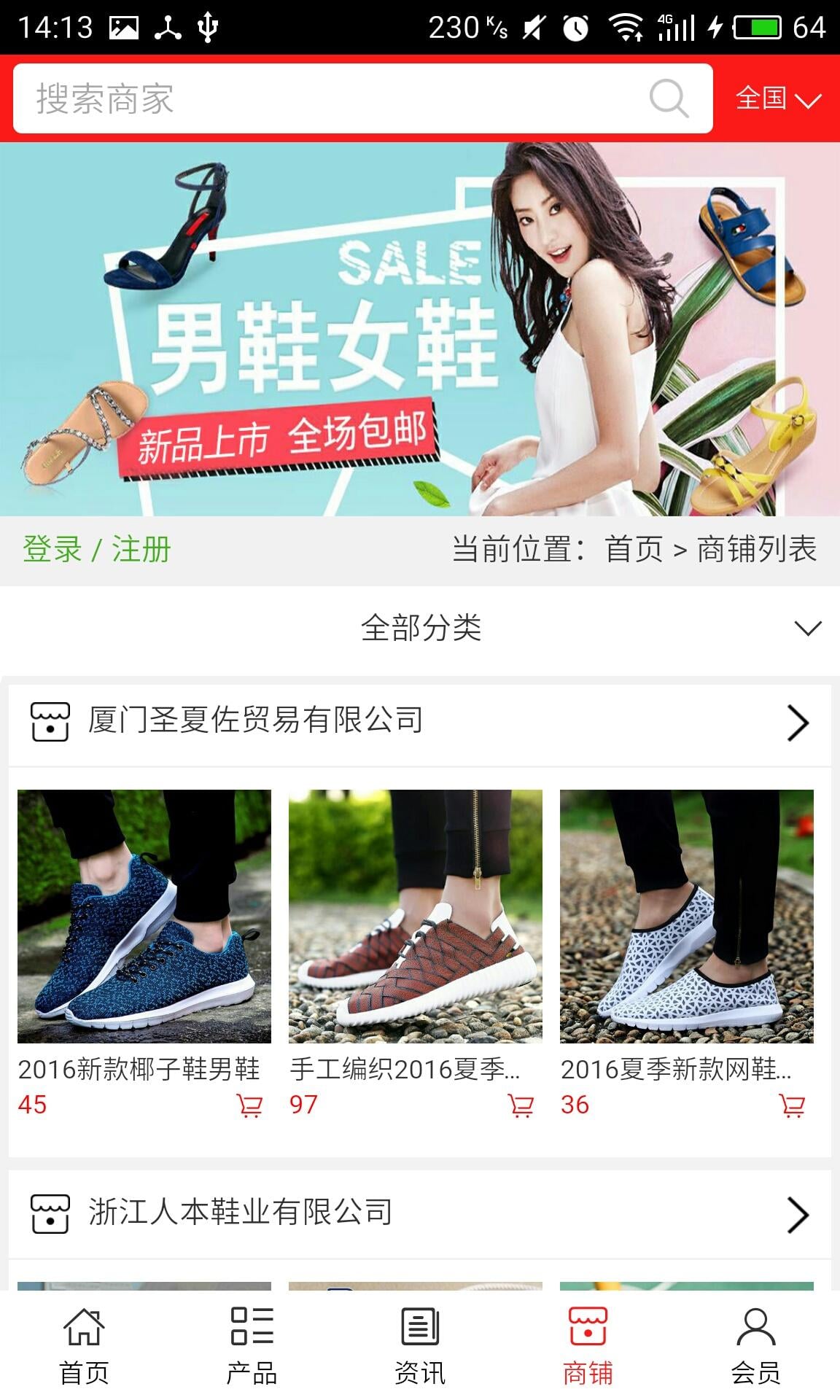Open the 登录 / 注册 link

click(96, 549)
